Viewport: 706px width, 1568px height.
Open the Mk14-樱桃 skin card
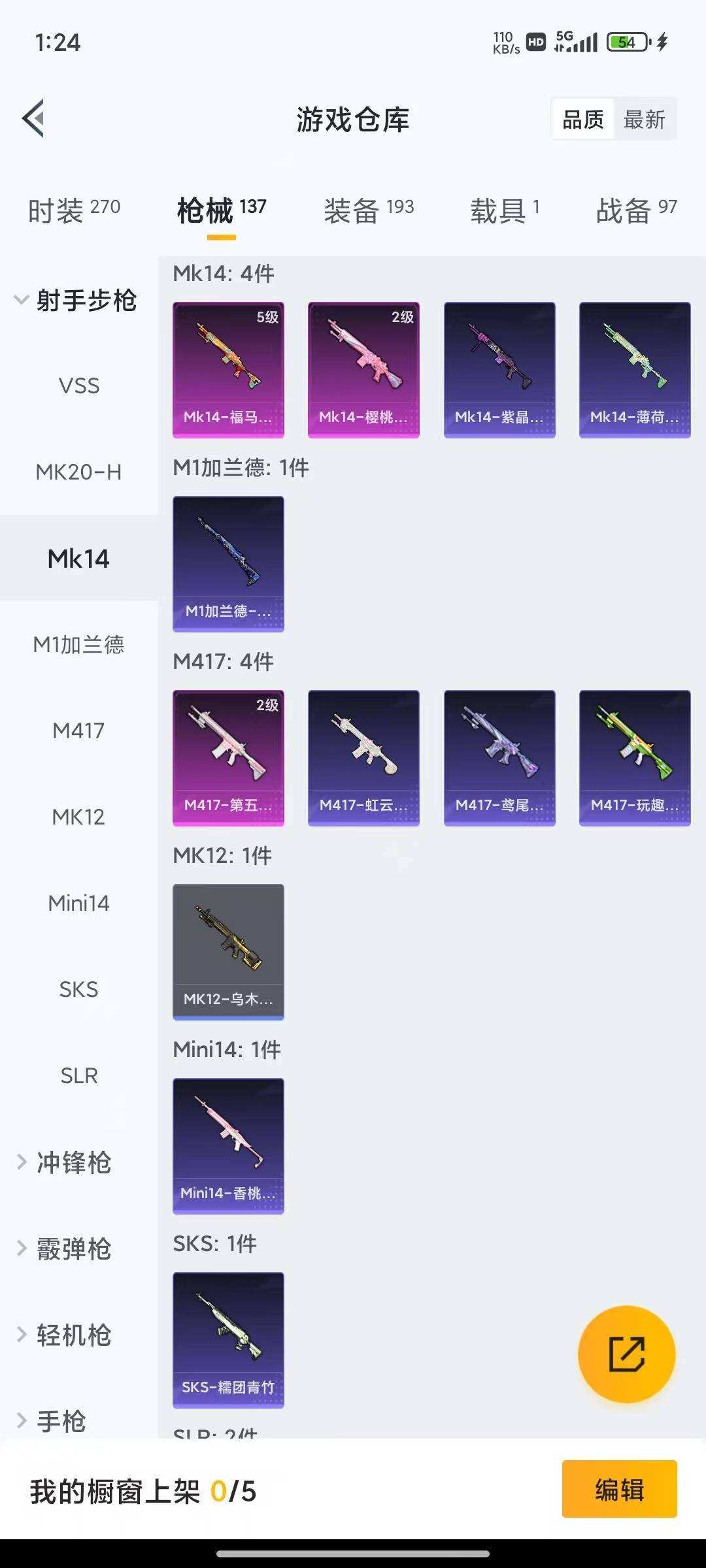[x=363, y=369]
